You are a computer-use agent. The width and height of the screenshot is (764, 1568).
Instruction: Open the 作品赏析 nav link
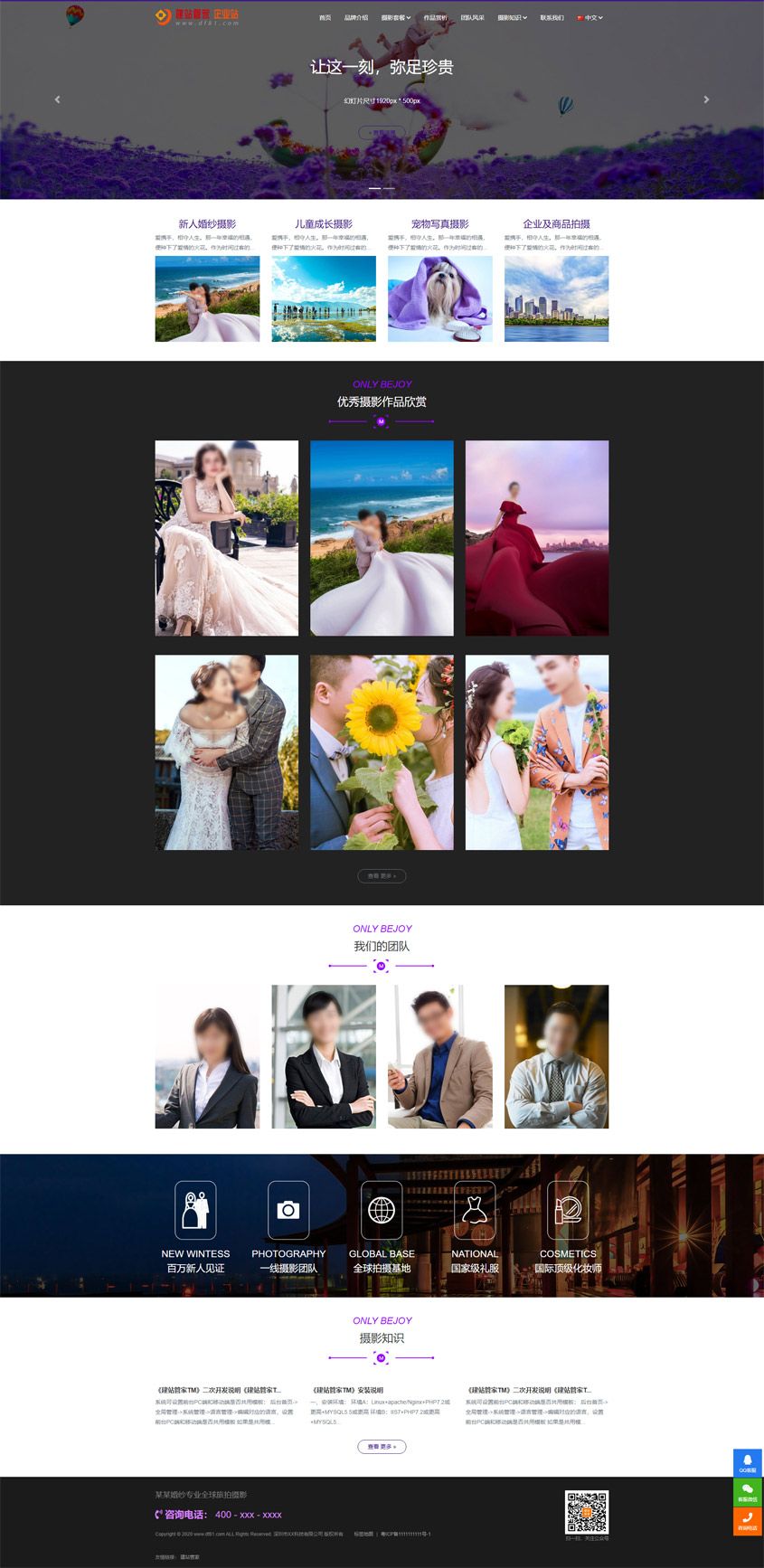pos(435,17)
